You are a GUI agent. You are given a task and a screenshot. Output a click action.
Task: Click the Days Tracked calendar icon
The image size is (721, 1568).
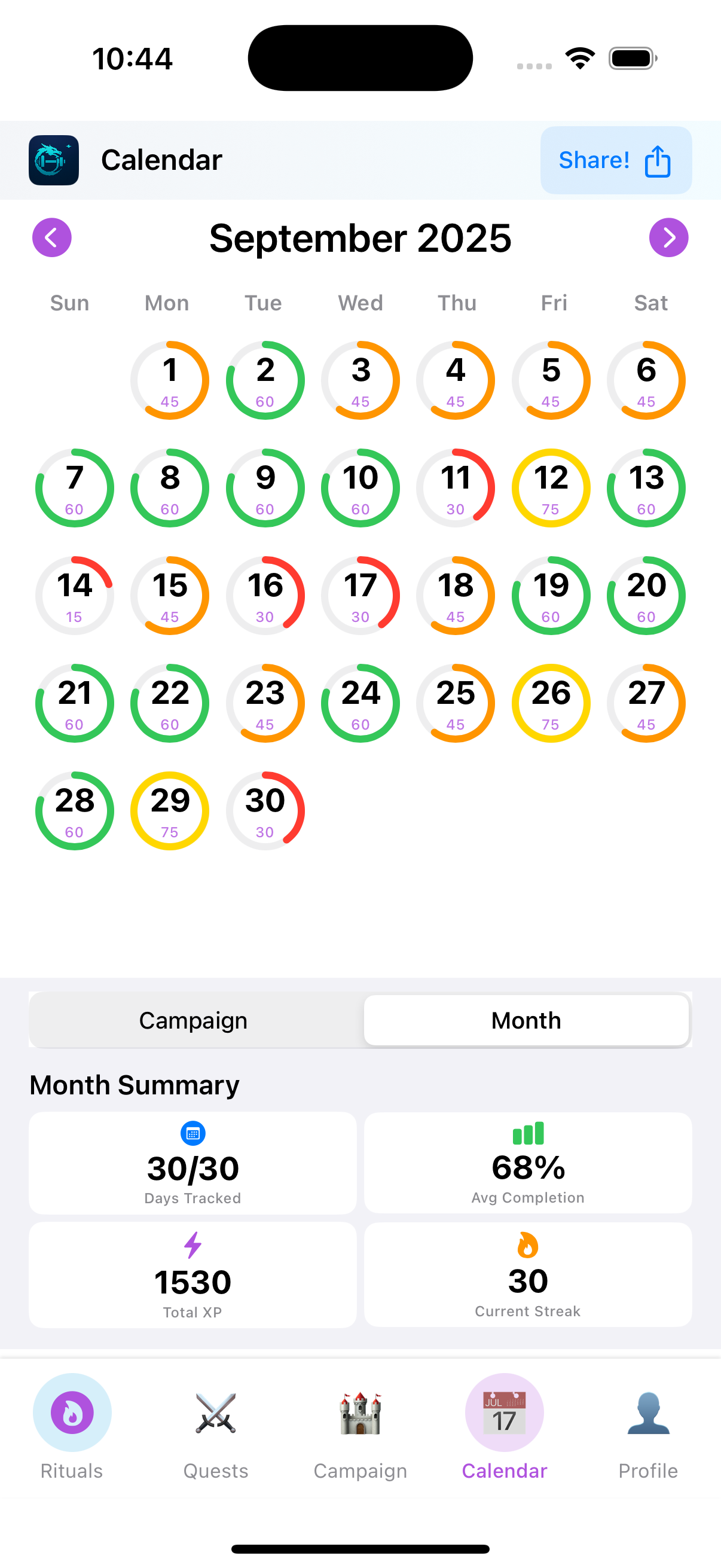click(x=192, y=1133)
